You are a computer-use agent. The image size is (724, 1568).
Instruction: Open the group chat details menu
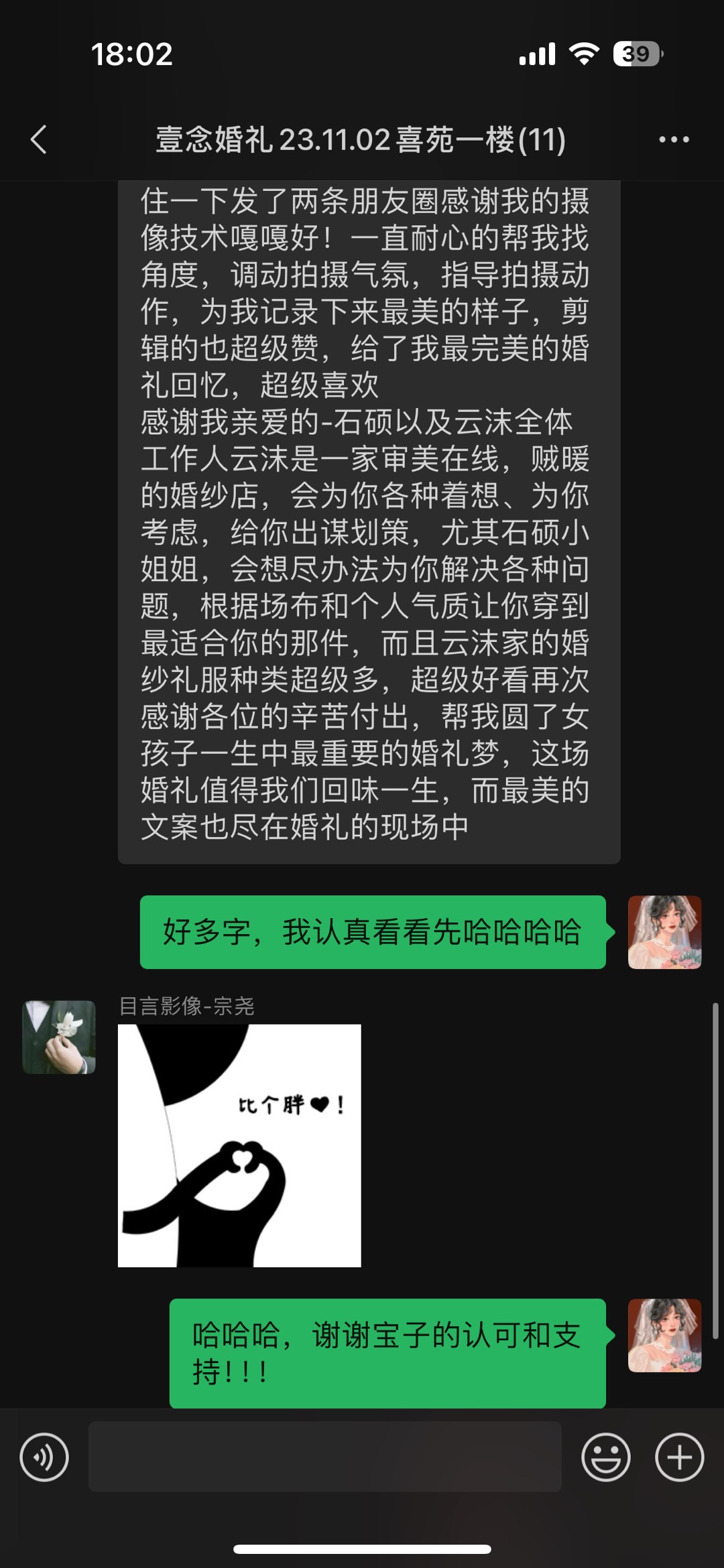coord(674,139)
